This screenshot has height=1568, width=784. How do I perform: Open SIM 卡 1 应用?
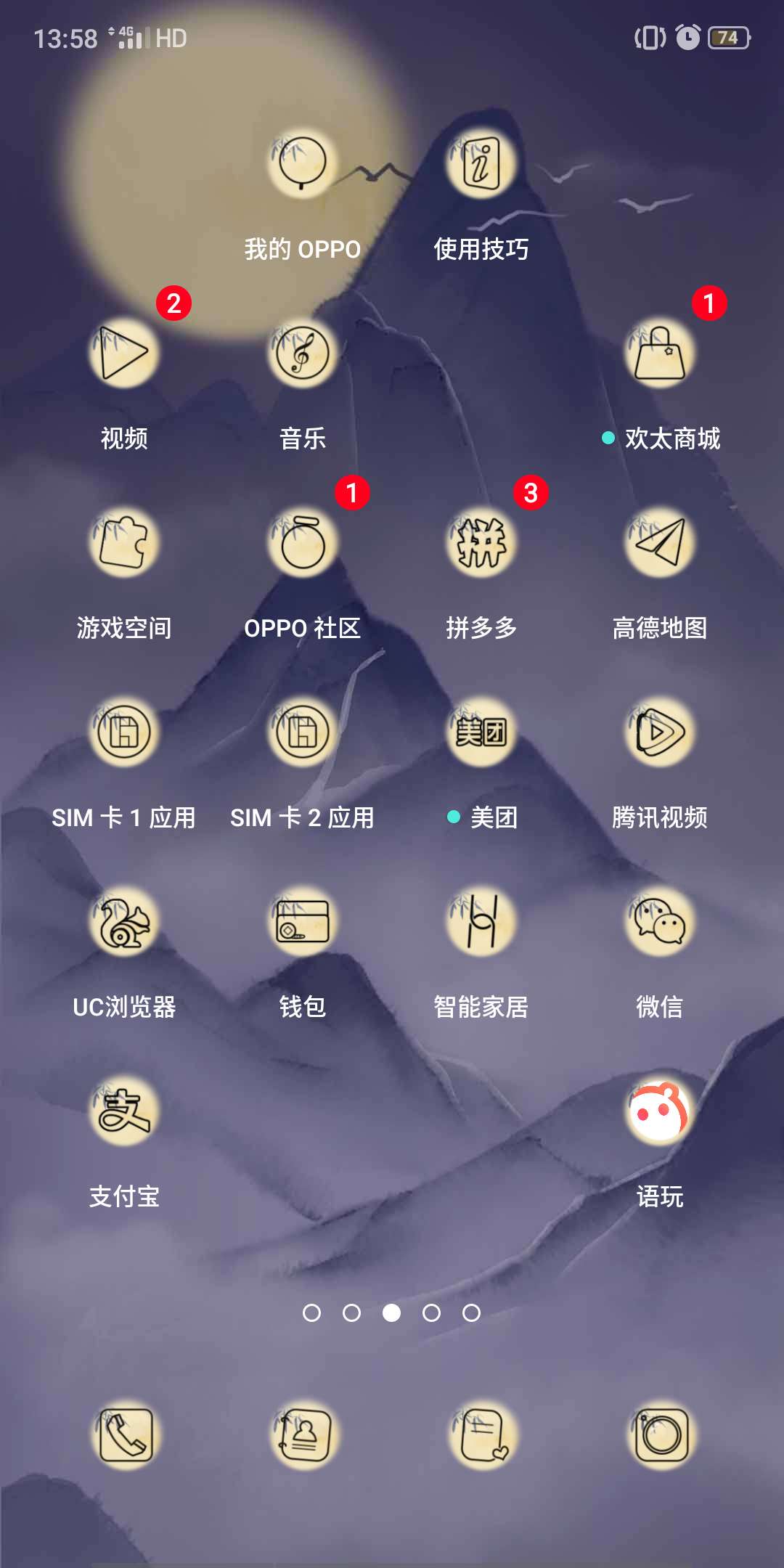coord(124,732)
